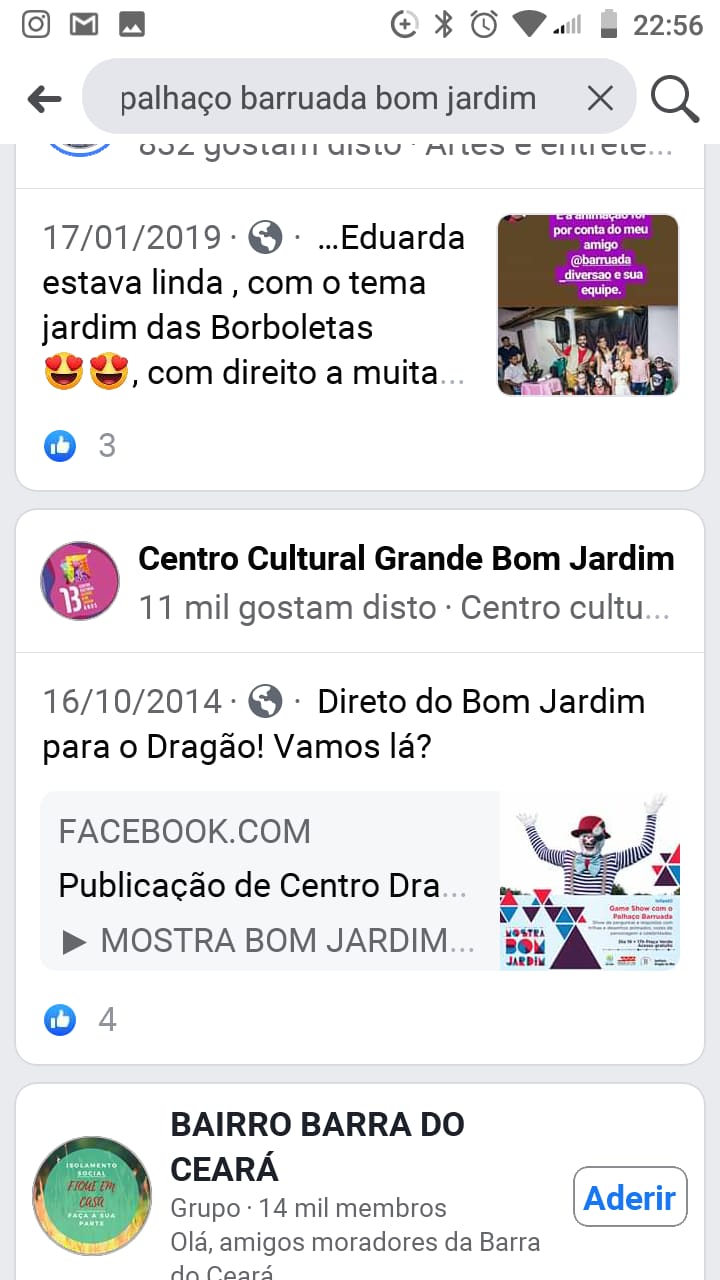This screenshot has height=1280, width=720.
Task: Go back using the arrow icon
Action: pos(44,98)
